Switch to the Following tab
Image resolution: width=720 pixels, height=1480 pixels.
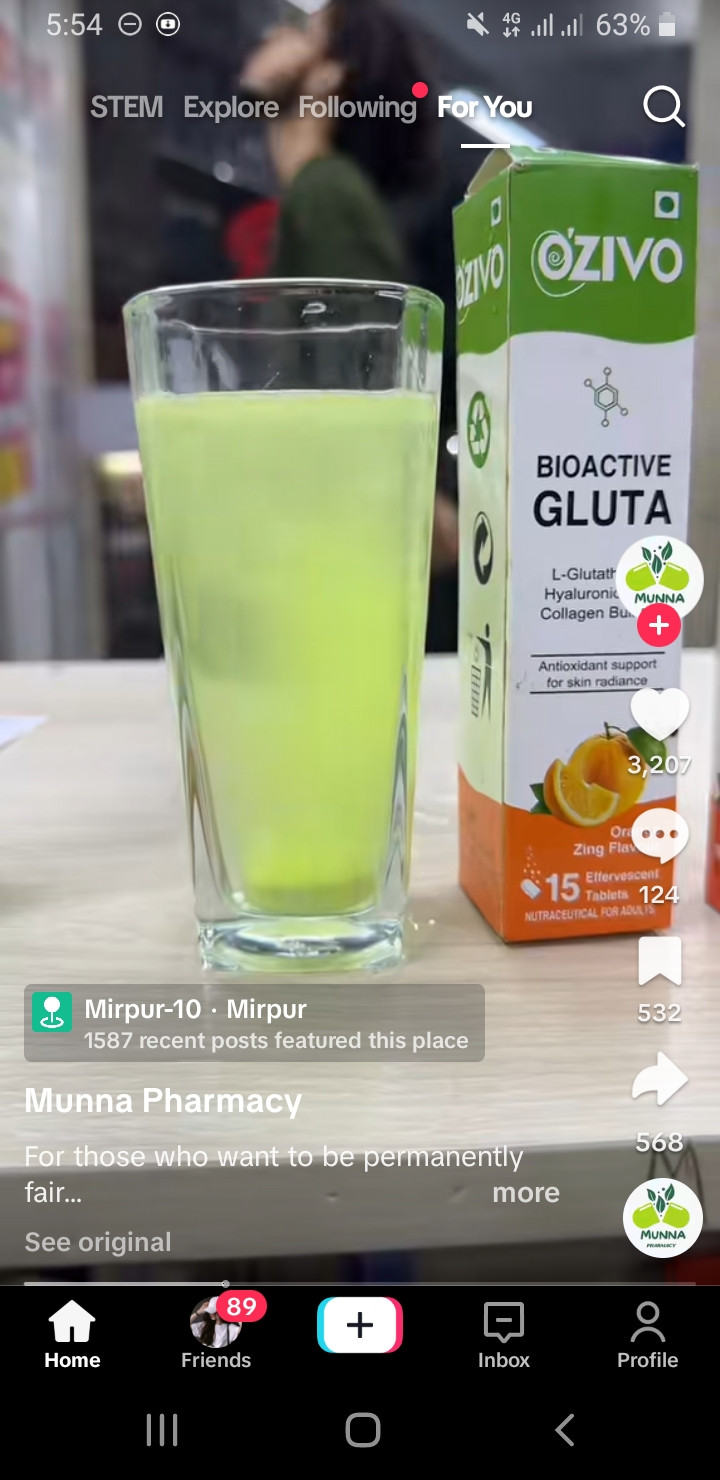pos(357,107)
